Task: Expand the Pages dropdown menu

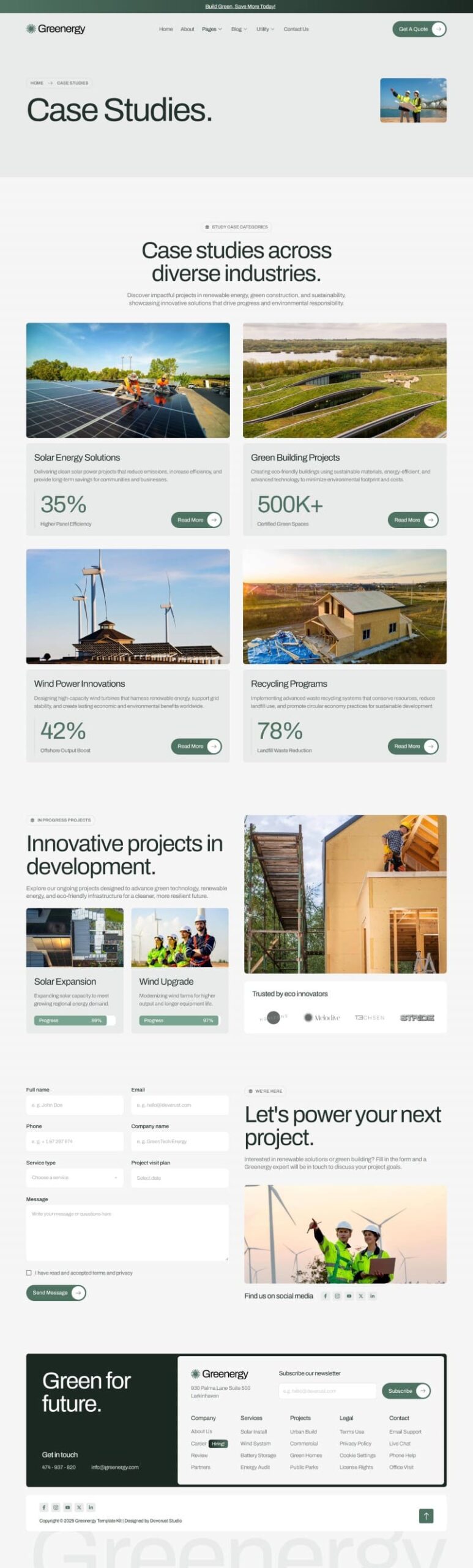Action: coord(212,29)
